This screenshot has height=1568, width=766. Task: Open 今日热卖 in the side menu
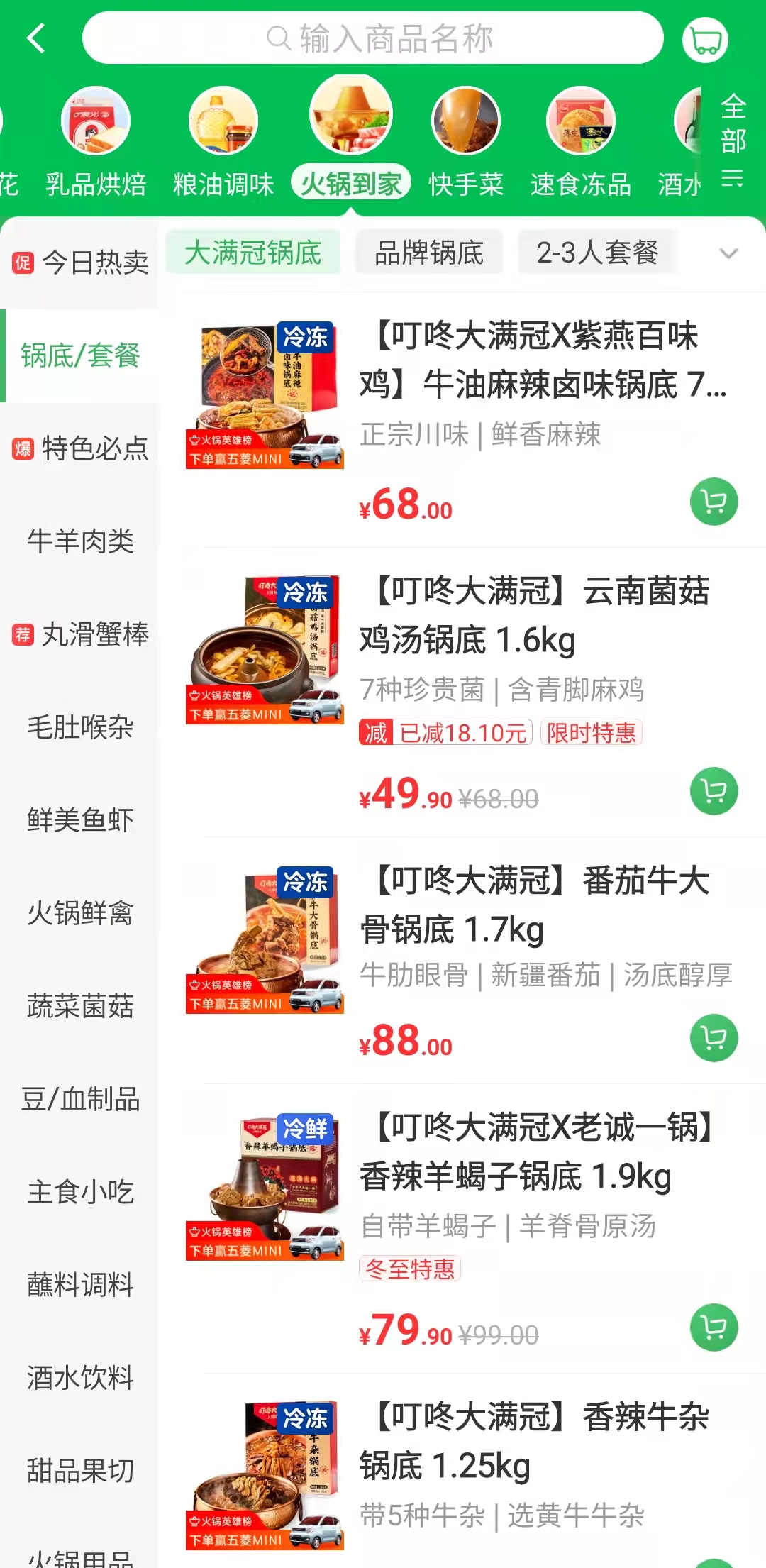[x=79, y=263]
